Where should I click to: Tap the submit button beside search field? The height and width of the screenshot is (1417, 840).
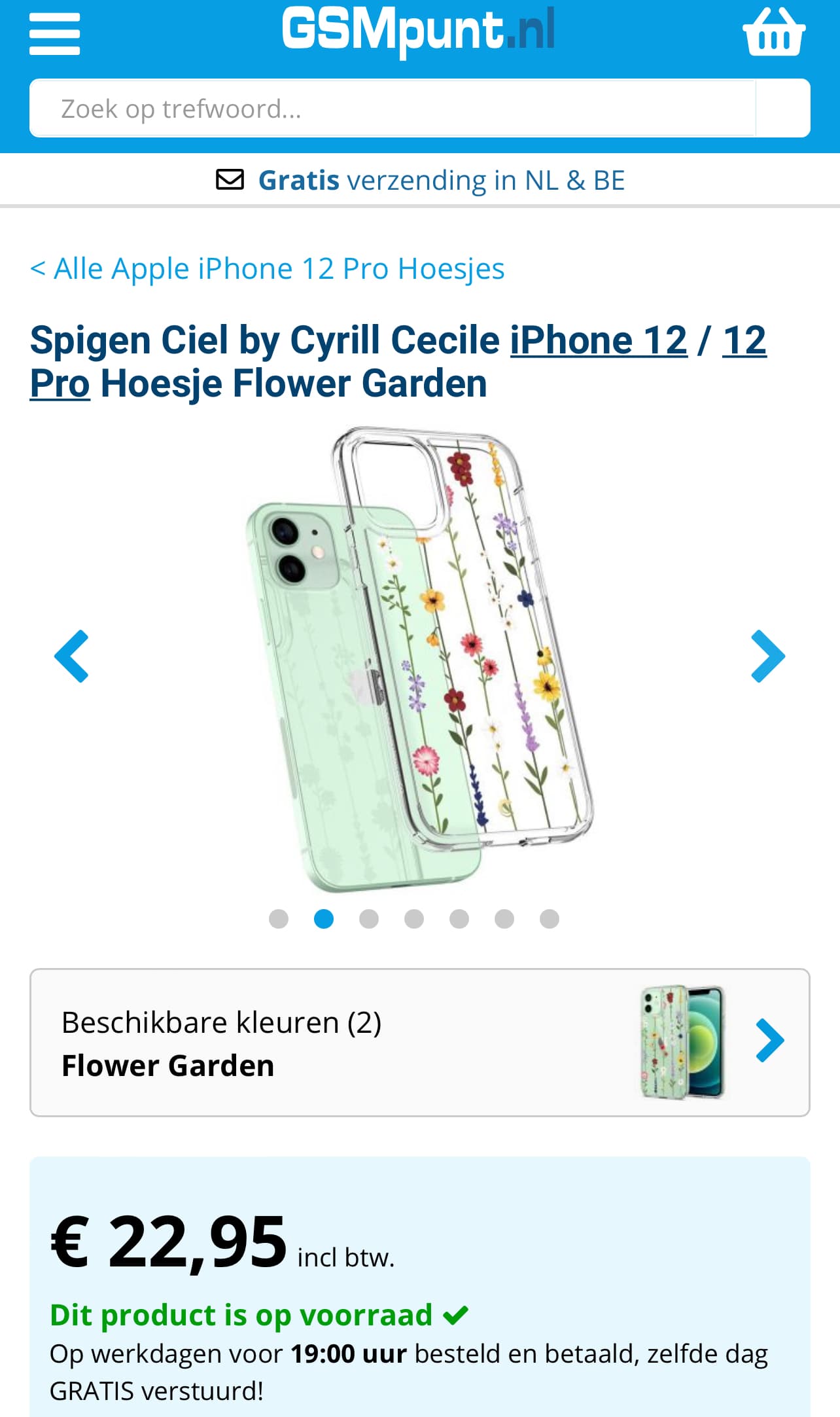coord(782,109)
